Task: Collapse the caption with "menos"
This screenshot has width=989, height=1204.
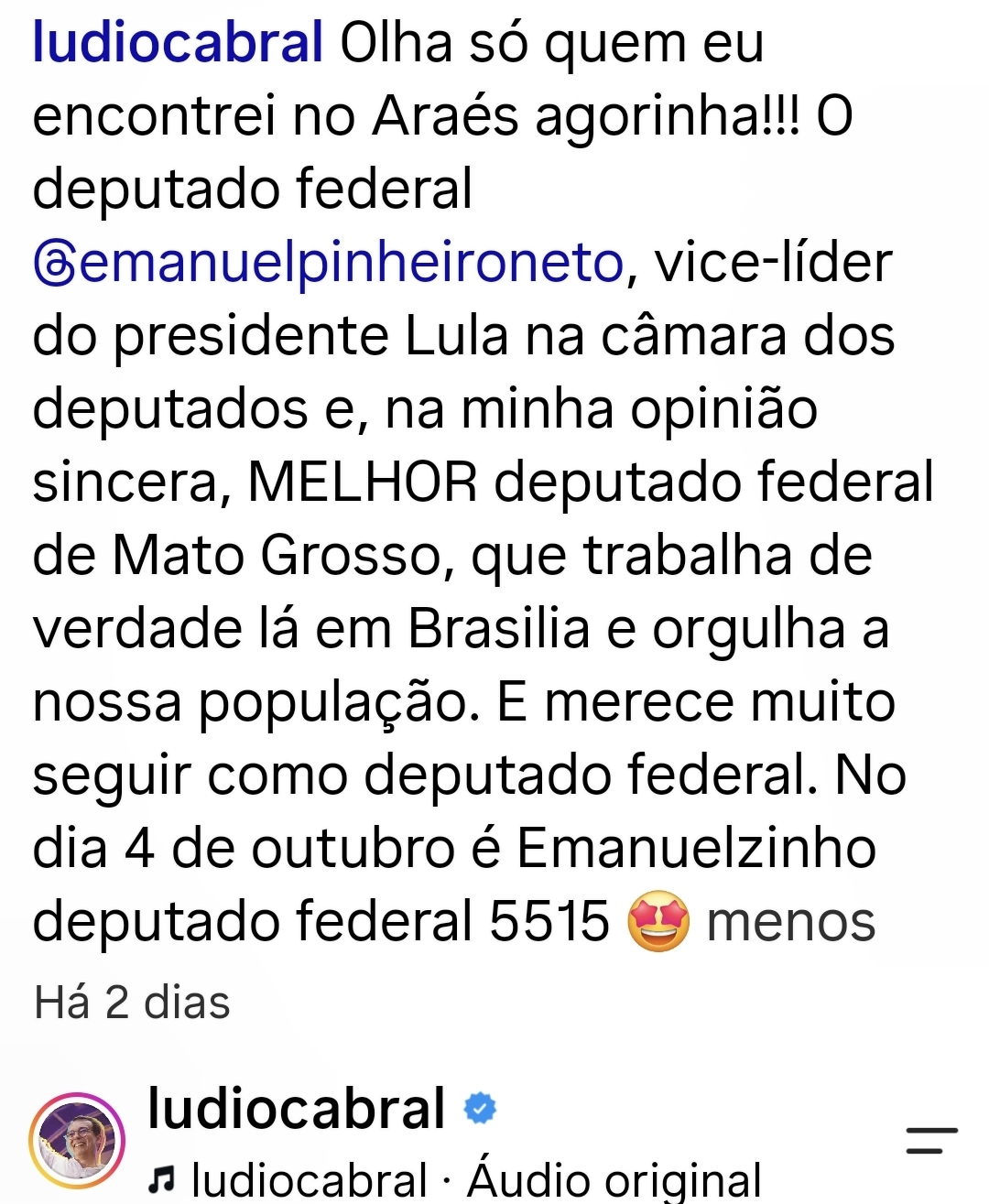Action: tap(791, 922)
